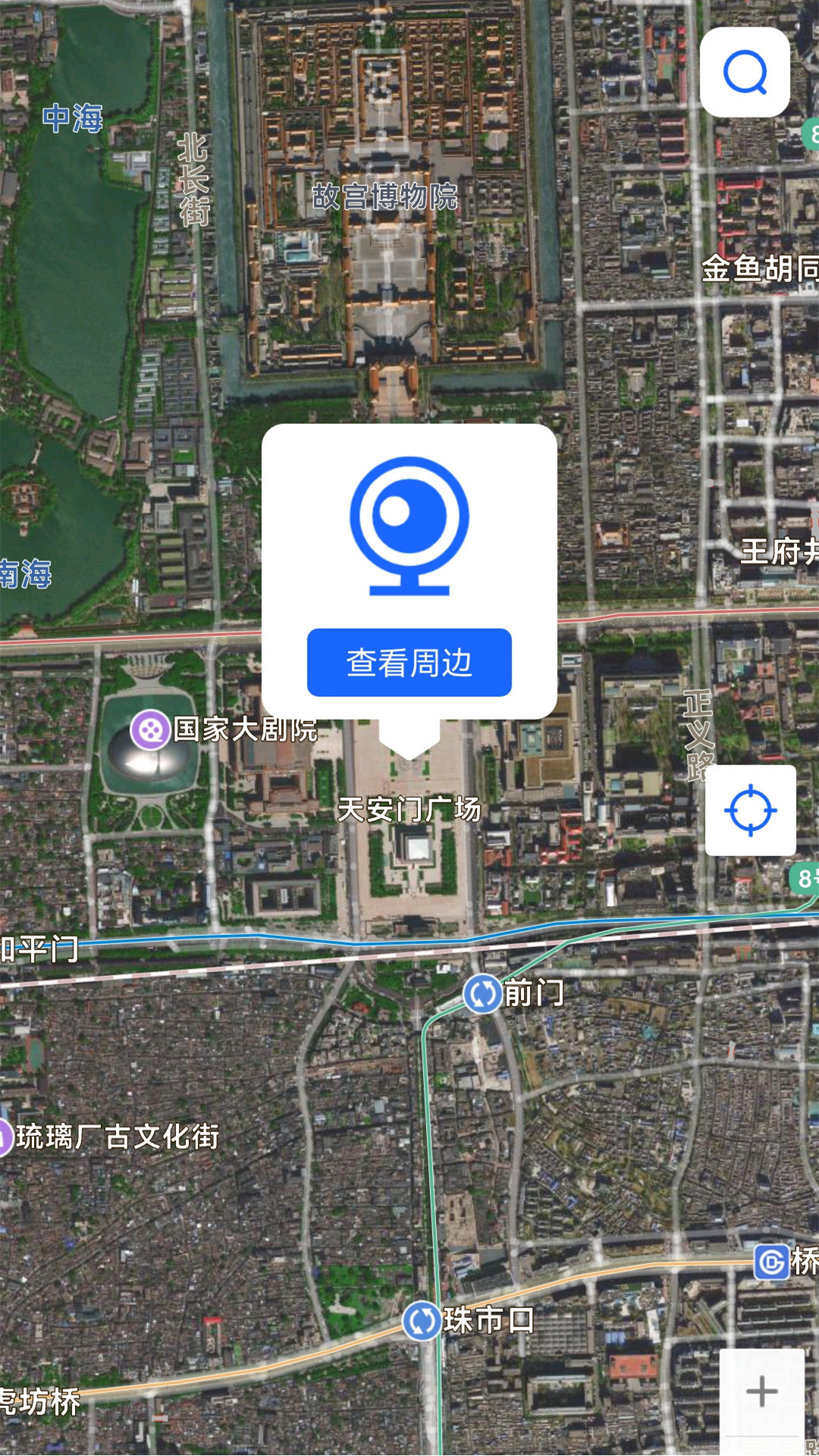Viewport: 819px width, 1456px height.
Task: Select the 国家大剧院 map marker
Action: coord(150,730)
